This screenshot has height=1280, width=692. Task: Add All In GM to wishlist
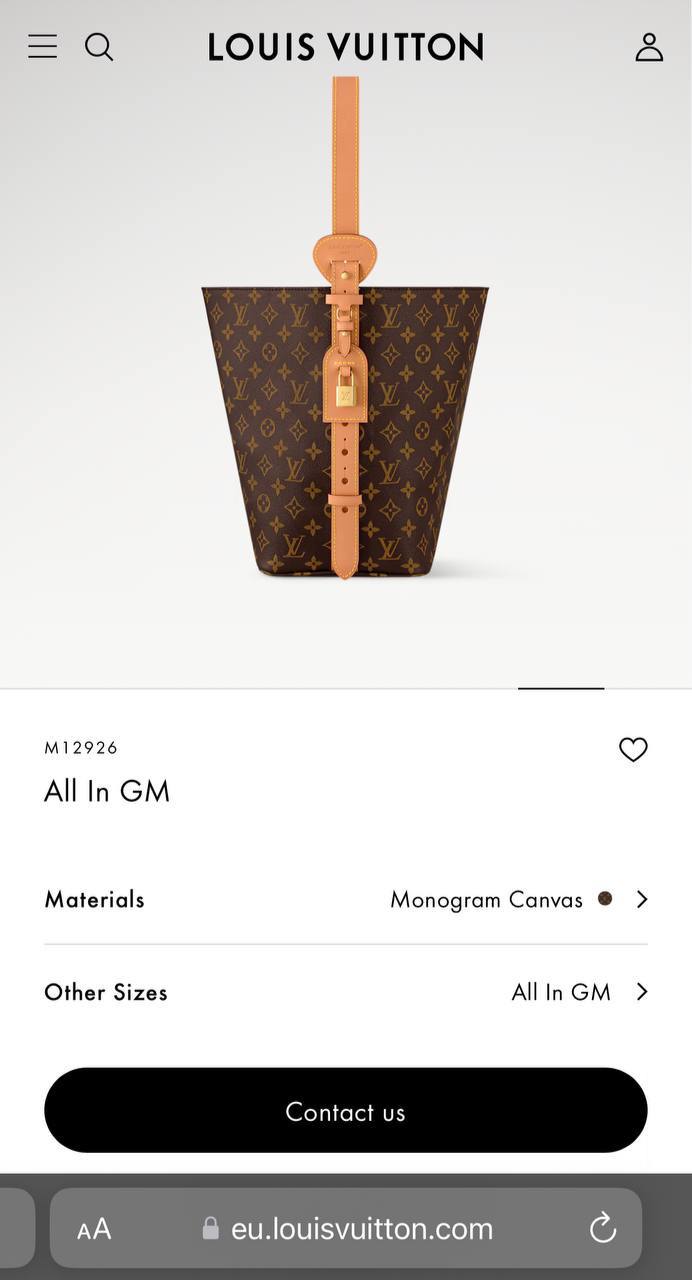click(633, 750)
